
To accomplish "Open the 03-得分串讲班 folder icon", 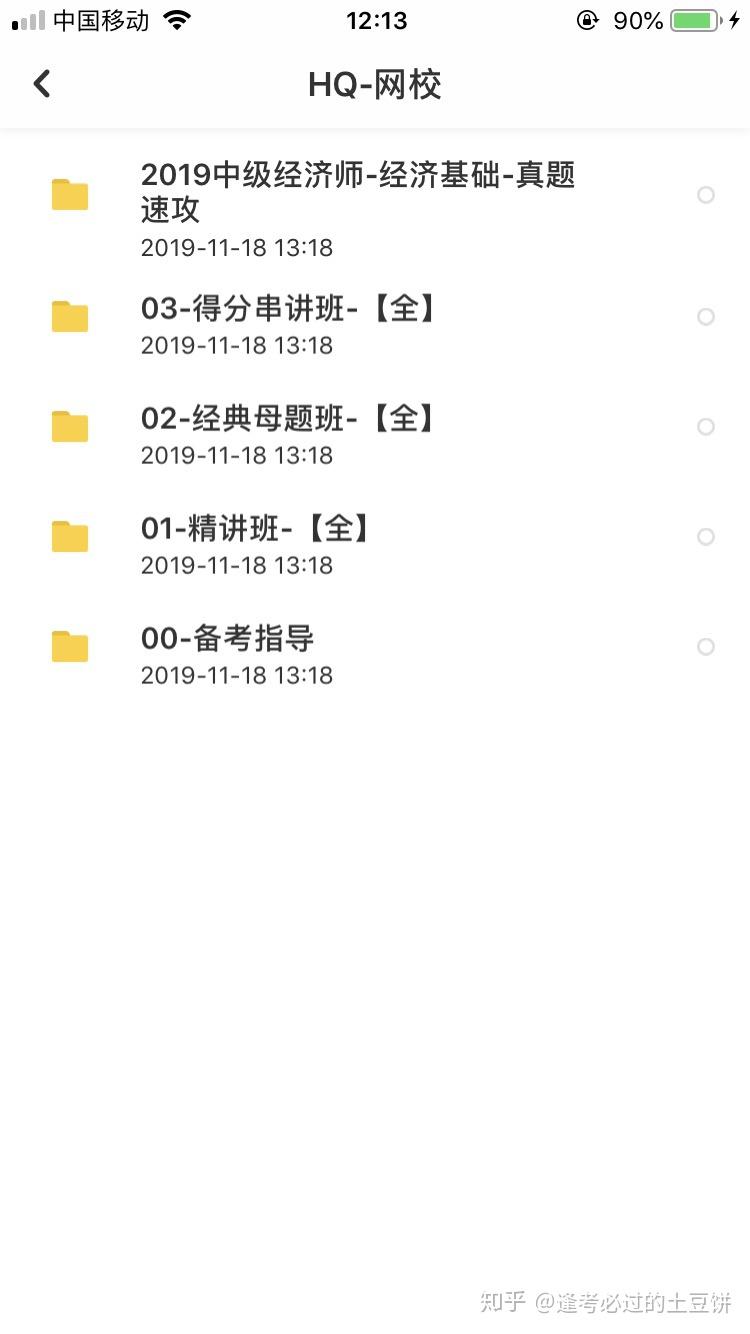I will (x=69, y=316).
